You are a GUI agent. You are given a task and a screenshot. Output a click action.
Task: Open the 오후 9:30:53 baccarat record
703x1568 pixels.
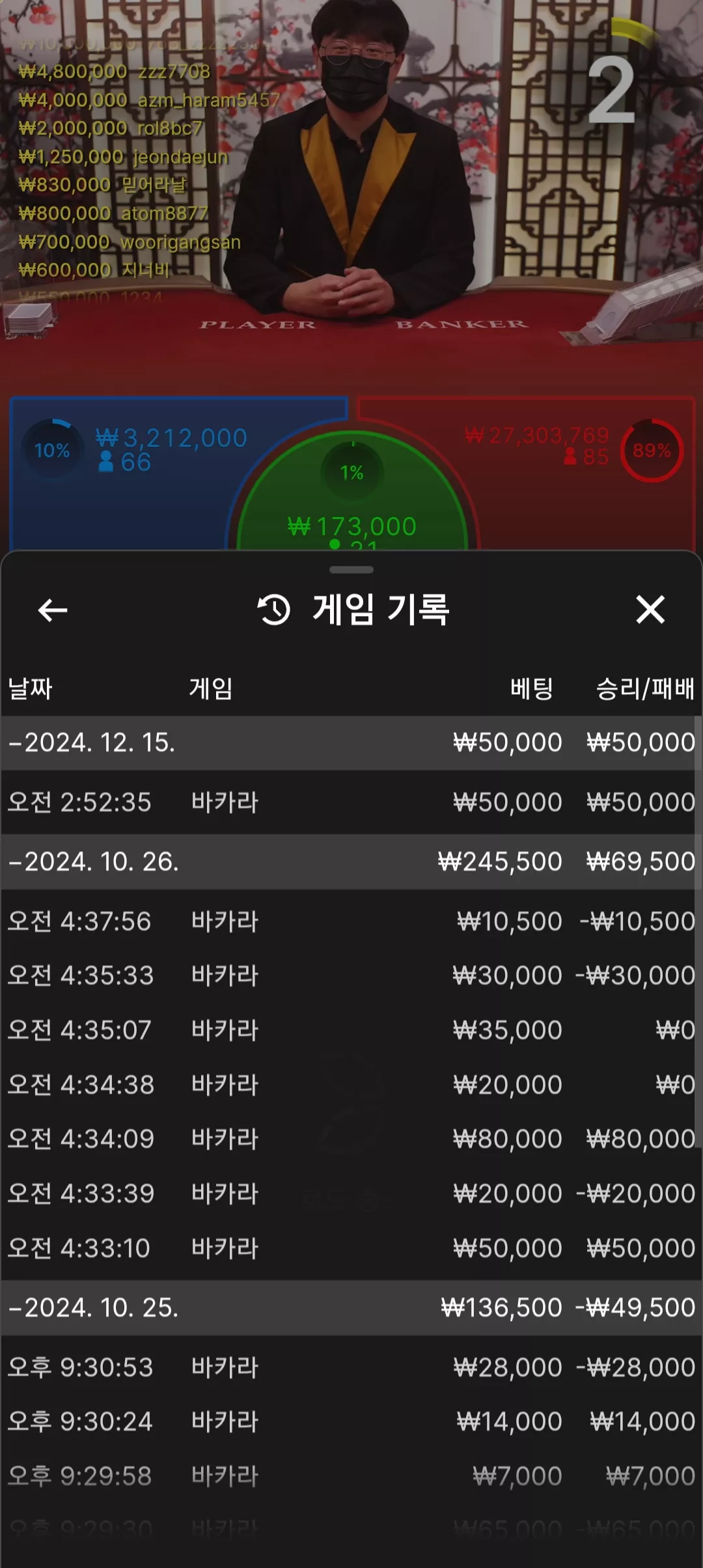point(351,1367)
